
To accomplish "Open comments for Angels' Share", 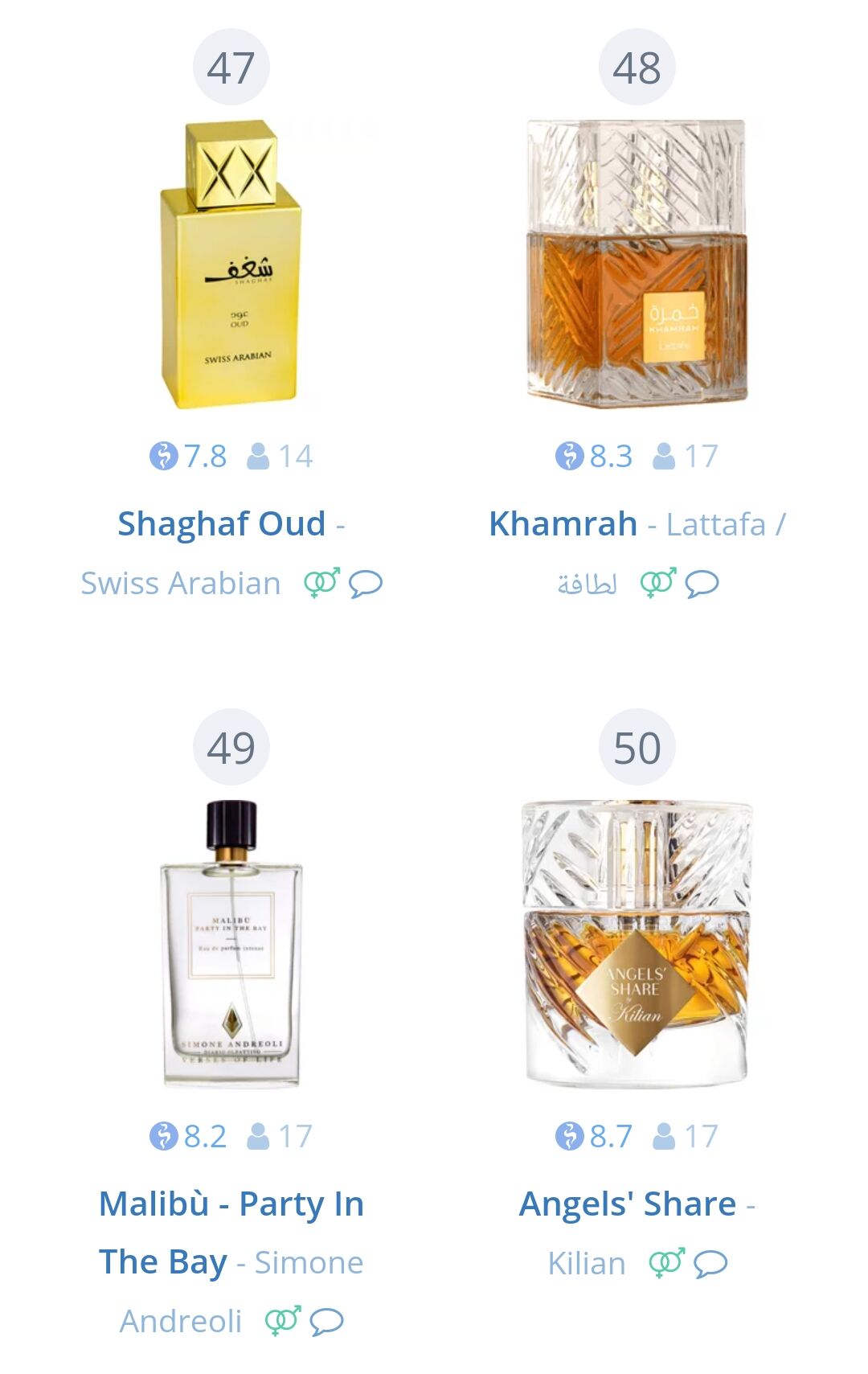I will 710,1264.
